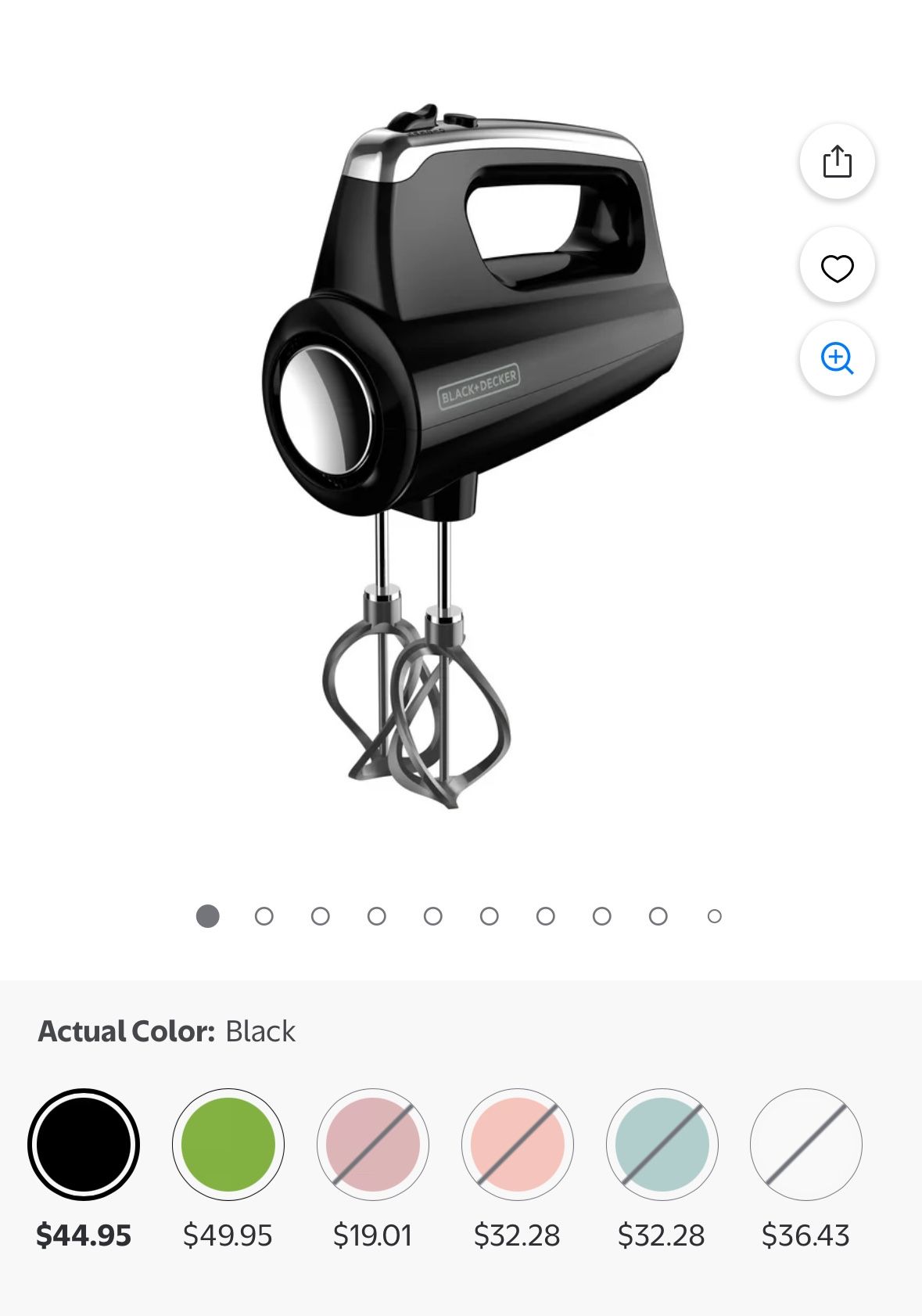
Task: Share this hand mixer product
Action: [837, 161]
